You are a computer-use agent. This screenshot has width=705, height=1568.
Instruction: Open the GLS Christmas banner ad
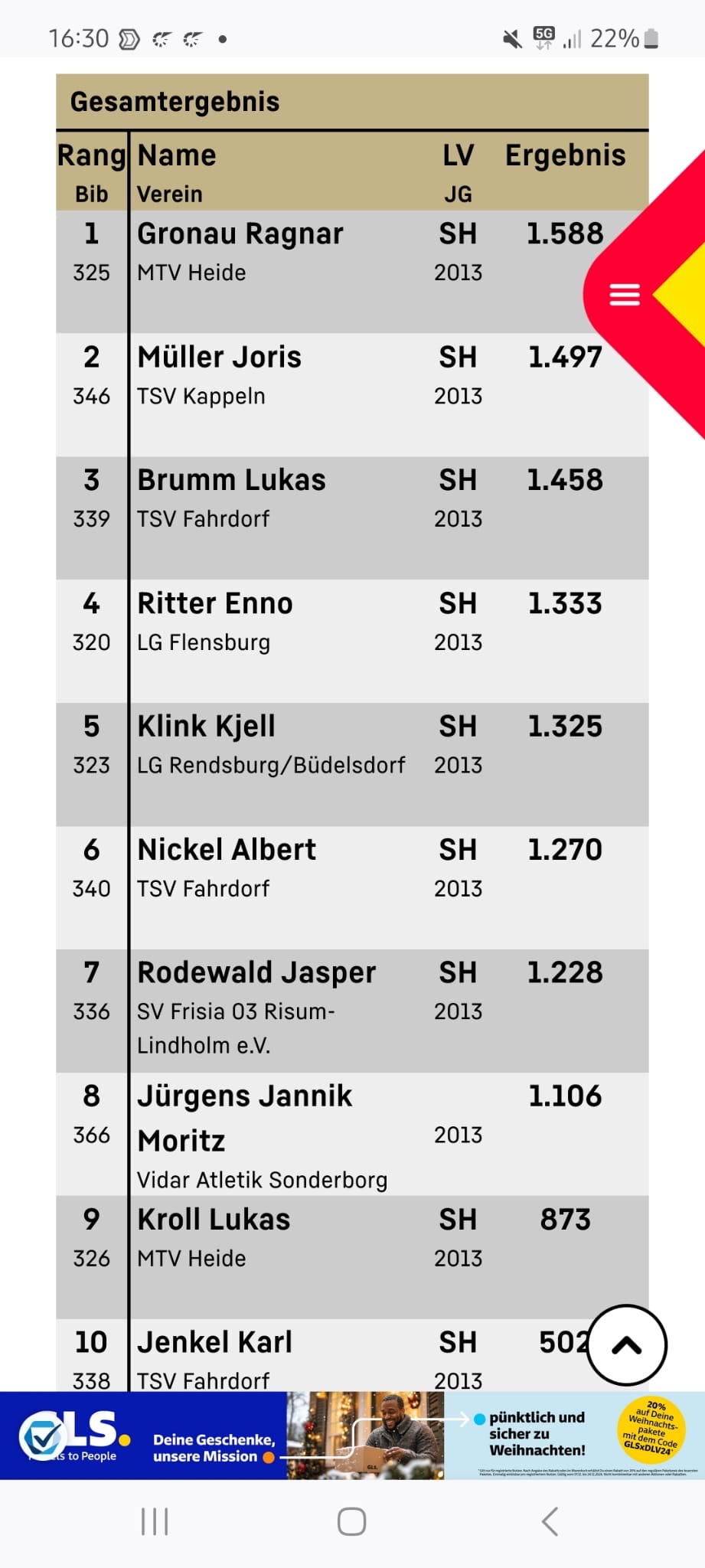[x=352, y=1436]
